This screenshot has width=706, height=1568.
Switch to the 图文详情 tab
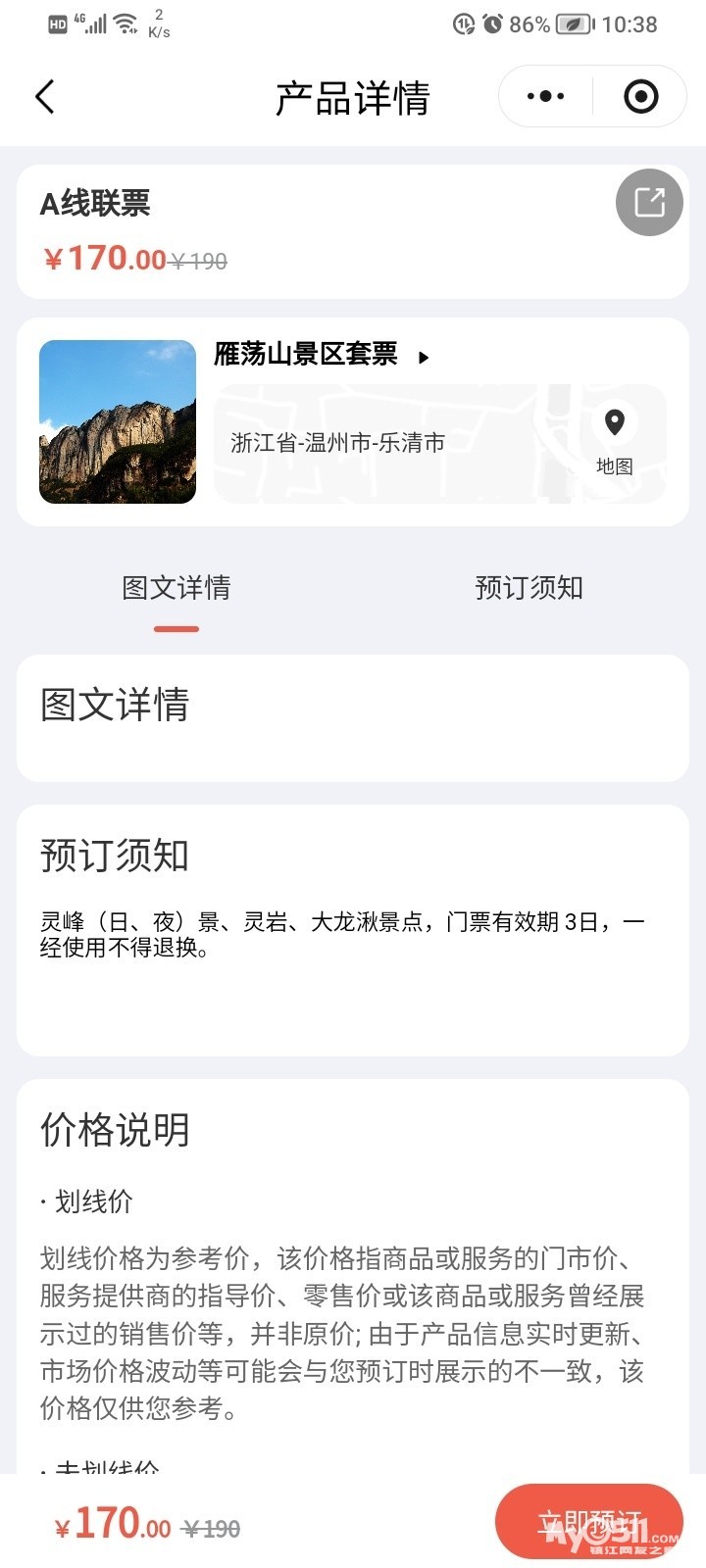coord(176,588)
